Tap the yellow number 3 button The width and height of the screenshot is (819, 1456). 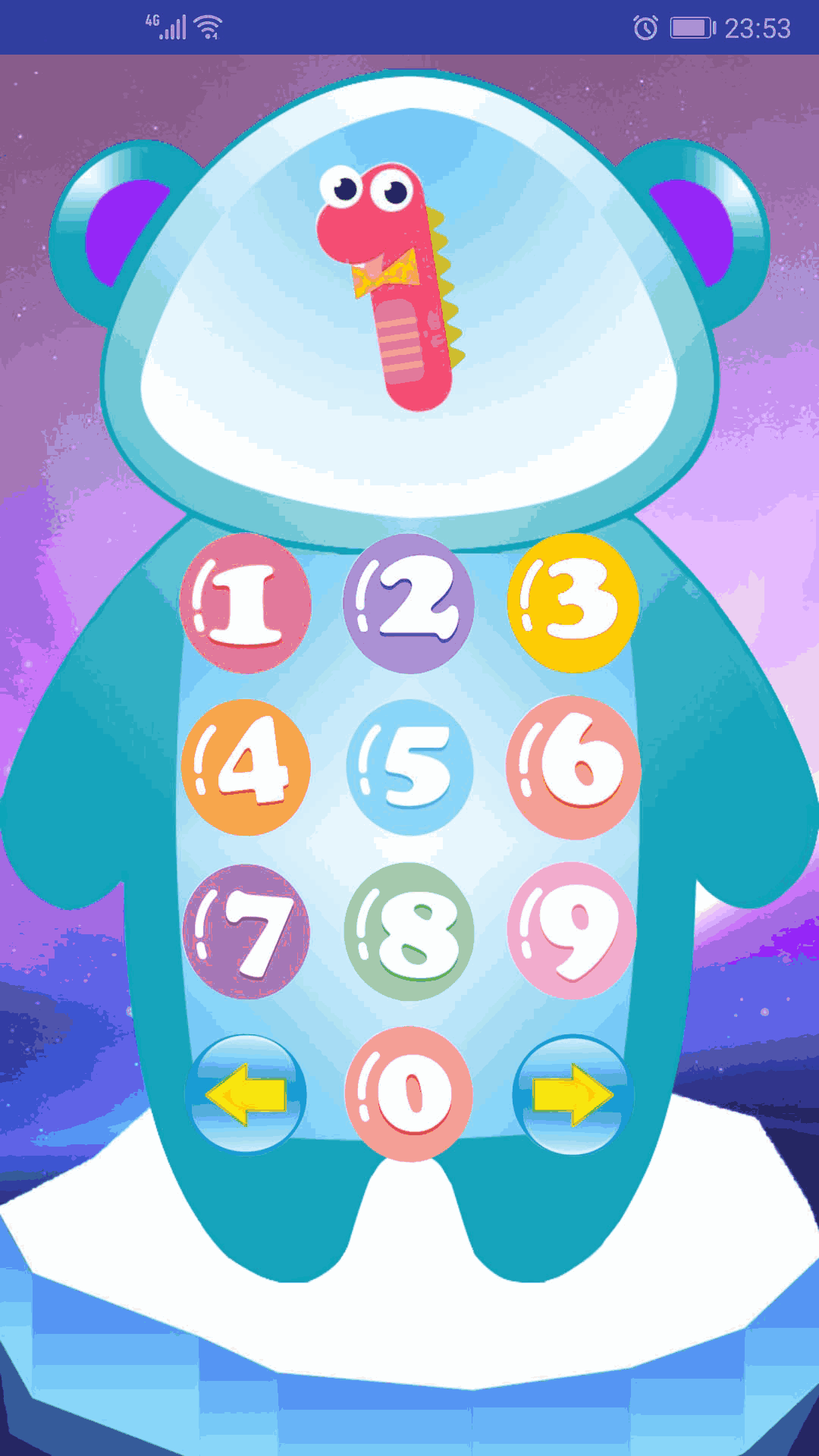click(x=573, y=603)
